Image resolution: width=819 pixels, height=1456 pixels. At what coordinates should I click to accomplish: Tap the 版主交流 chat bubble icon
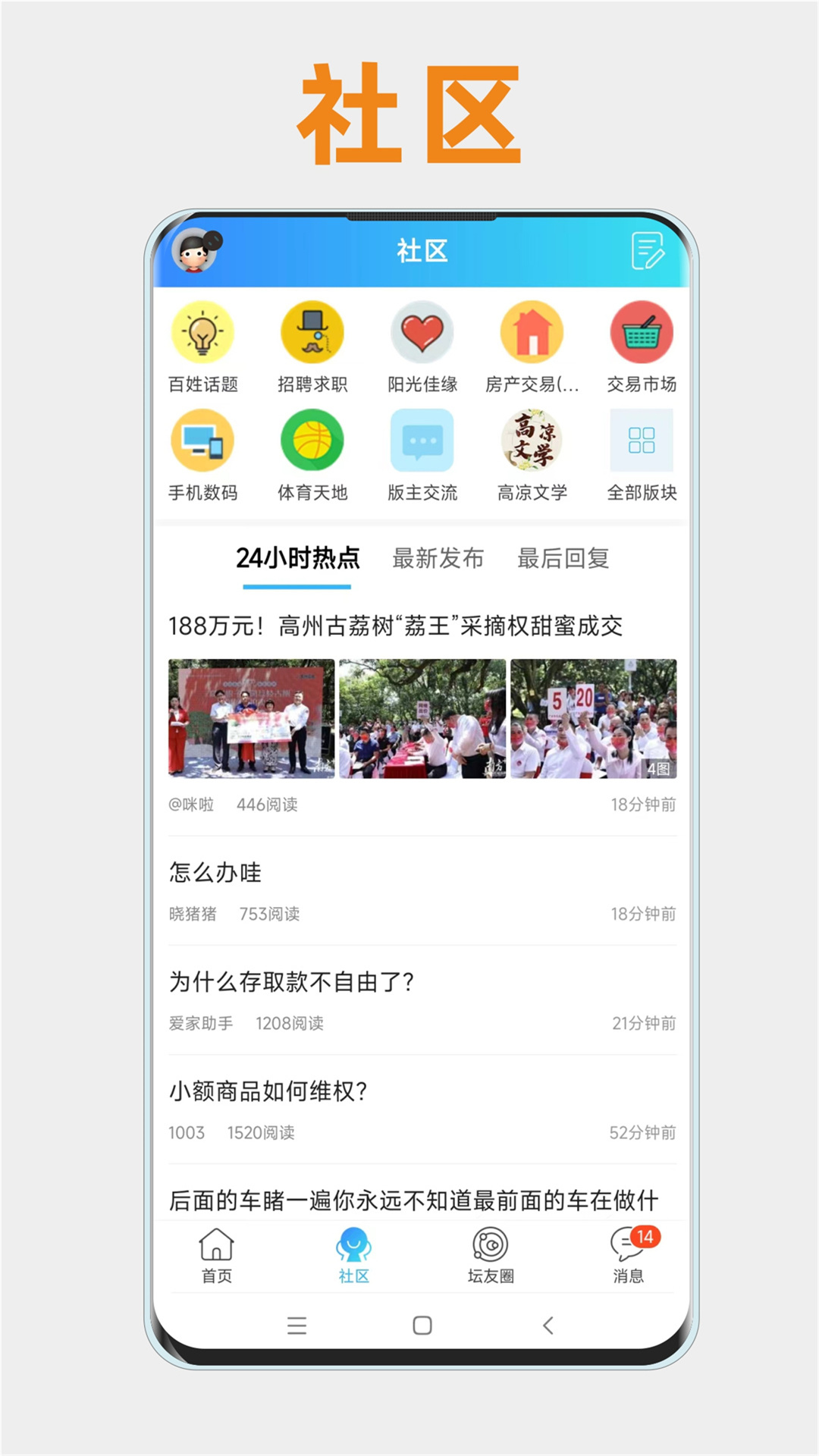[422, 440]
